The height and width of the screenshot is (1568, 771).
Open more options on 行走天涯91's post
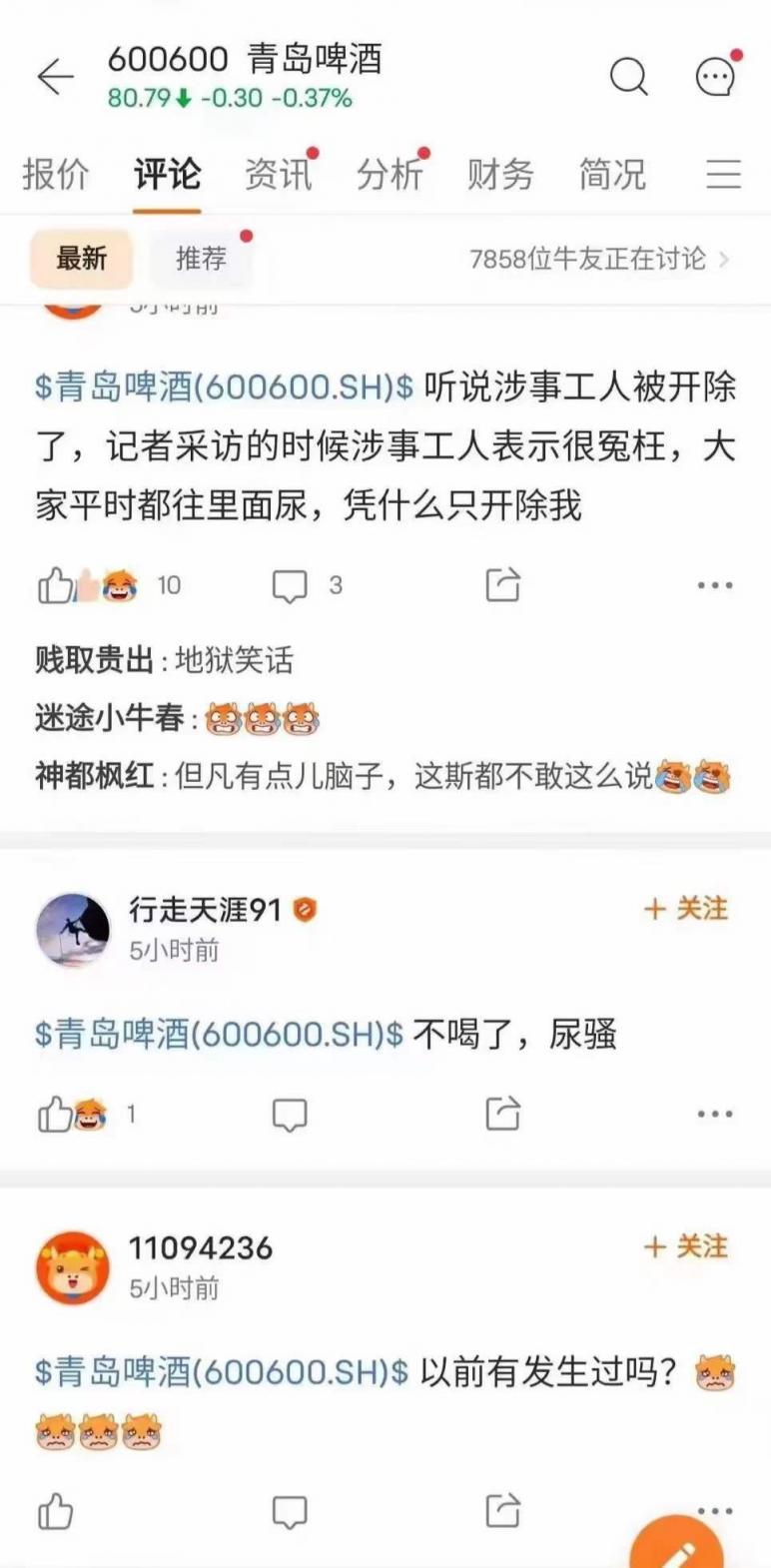[x=715, y=1114]
